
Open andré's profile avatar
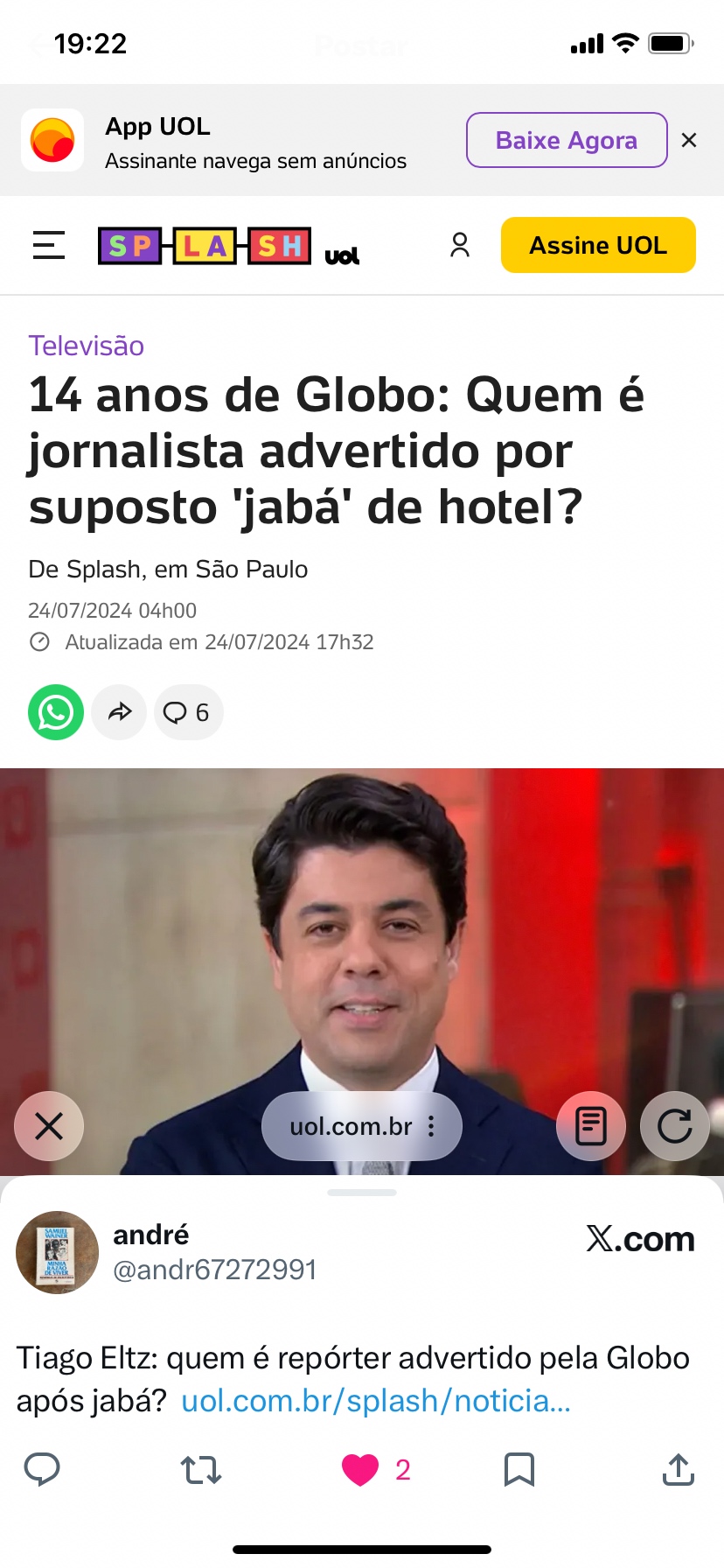tap(58, 1252)
